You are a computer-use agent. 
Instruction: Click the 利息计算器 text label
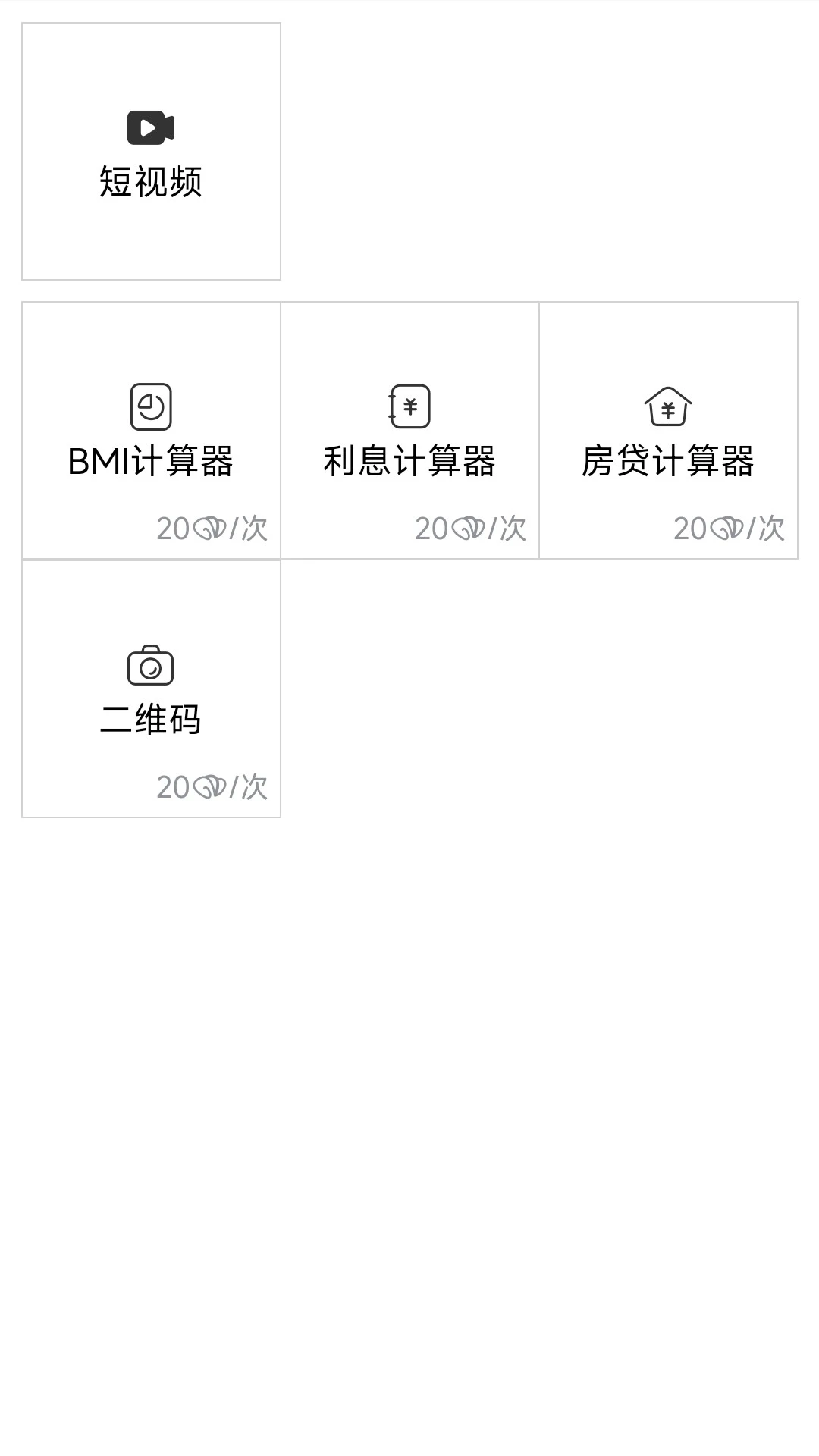(x=409, y=460)
